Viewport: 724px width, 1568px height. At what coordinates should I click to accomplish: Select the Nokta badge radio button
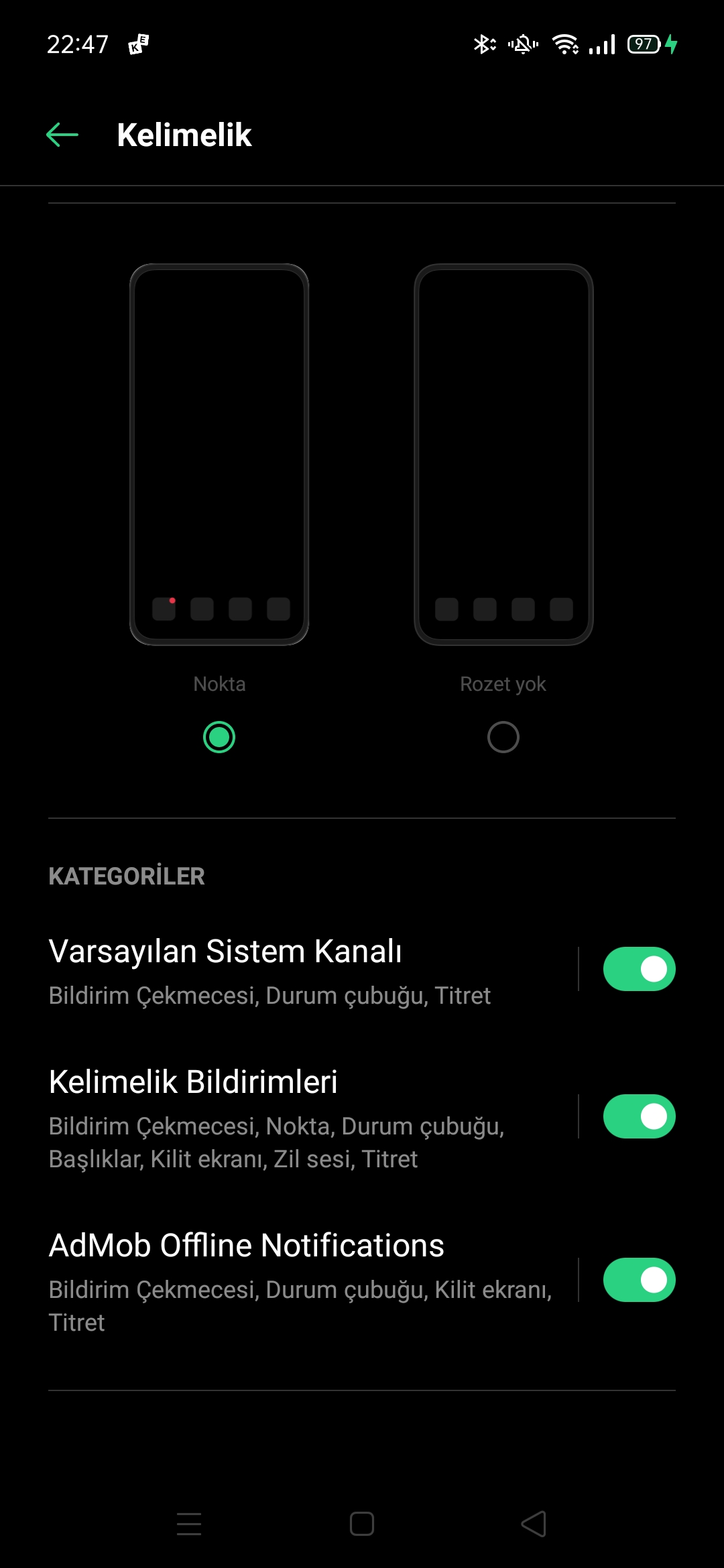point(219,737)
